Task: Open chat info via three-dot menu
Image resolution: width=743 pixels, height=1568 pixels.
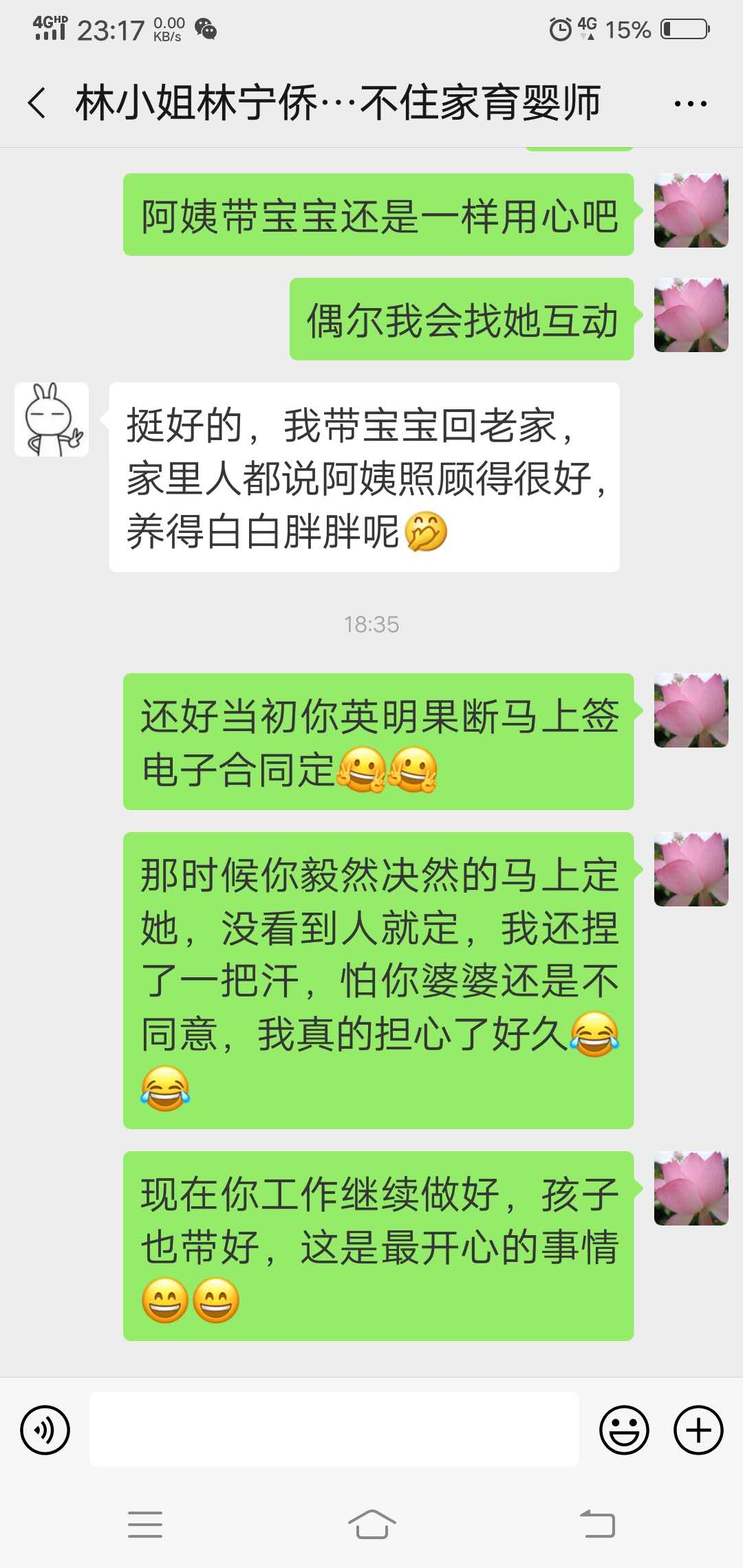Action: (x=690, y=104)
